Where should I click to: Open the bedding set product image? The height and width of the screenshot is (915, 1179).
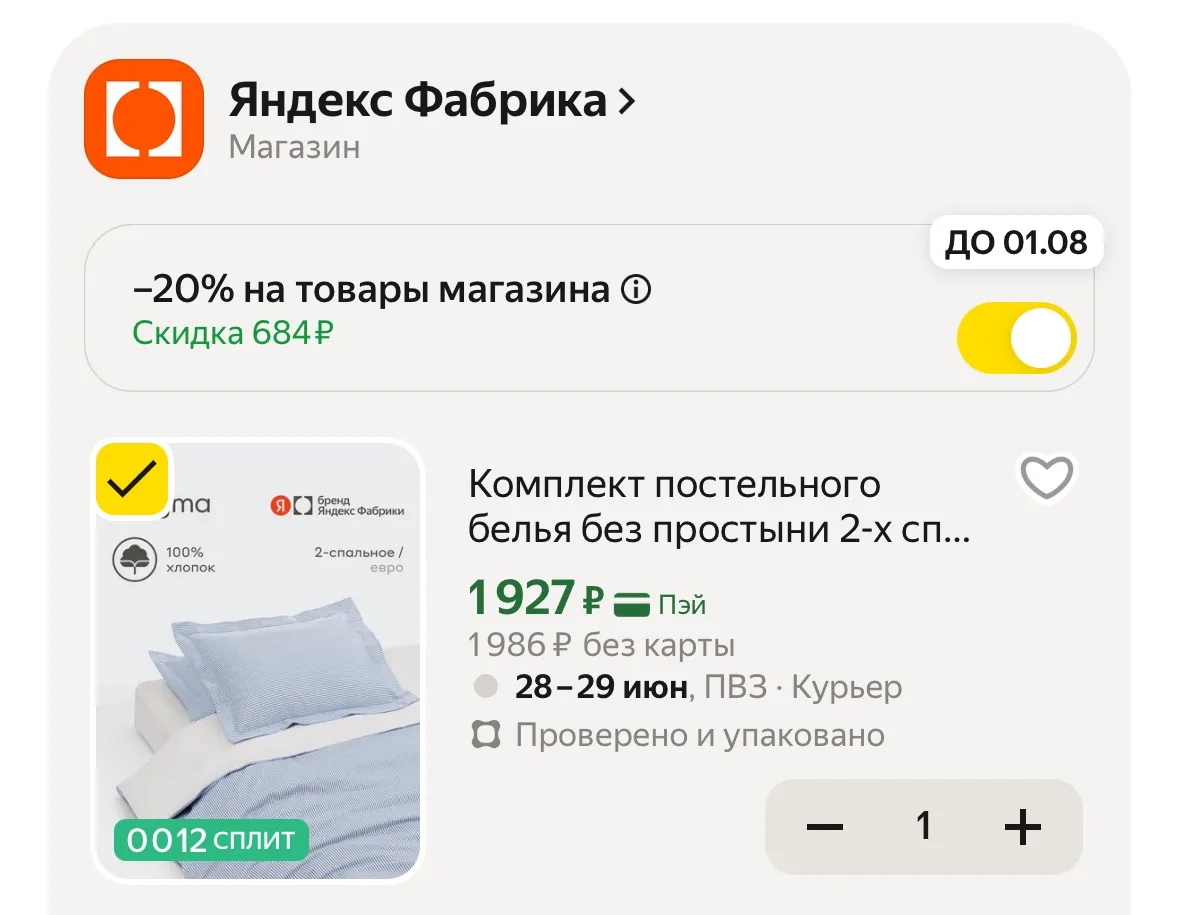click(258, 661)
